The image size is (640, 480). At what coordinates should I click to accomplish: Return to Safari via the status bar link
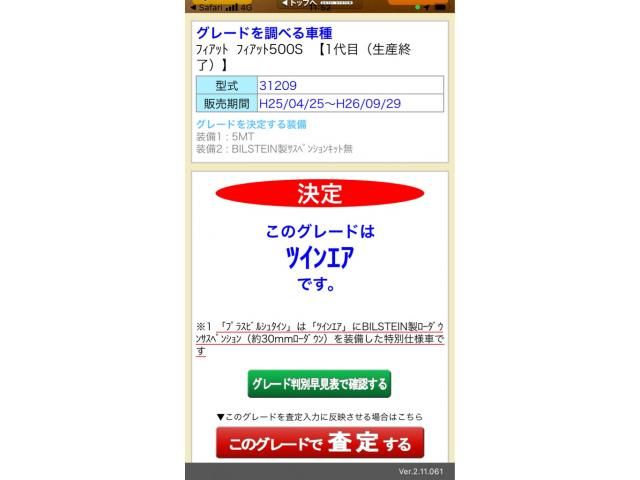206,6
